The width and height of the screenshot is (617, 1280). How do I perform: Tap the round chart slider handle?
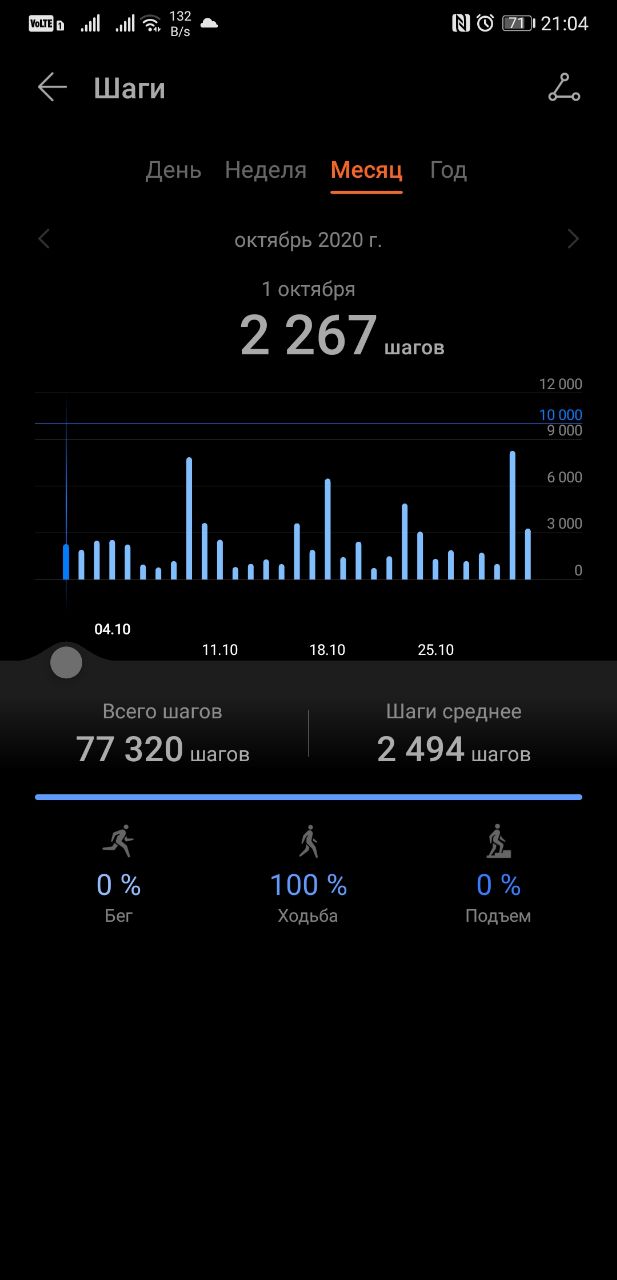(x=66, y=662)
